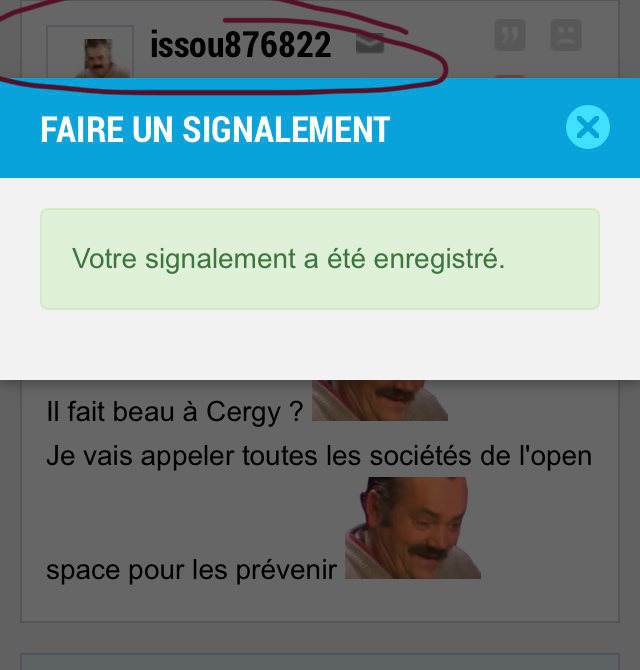This screenshot has height=670, width=640.
Task: Close the Faire un signalement dialog
Action: click(x=587, y=128)
